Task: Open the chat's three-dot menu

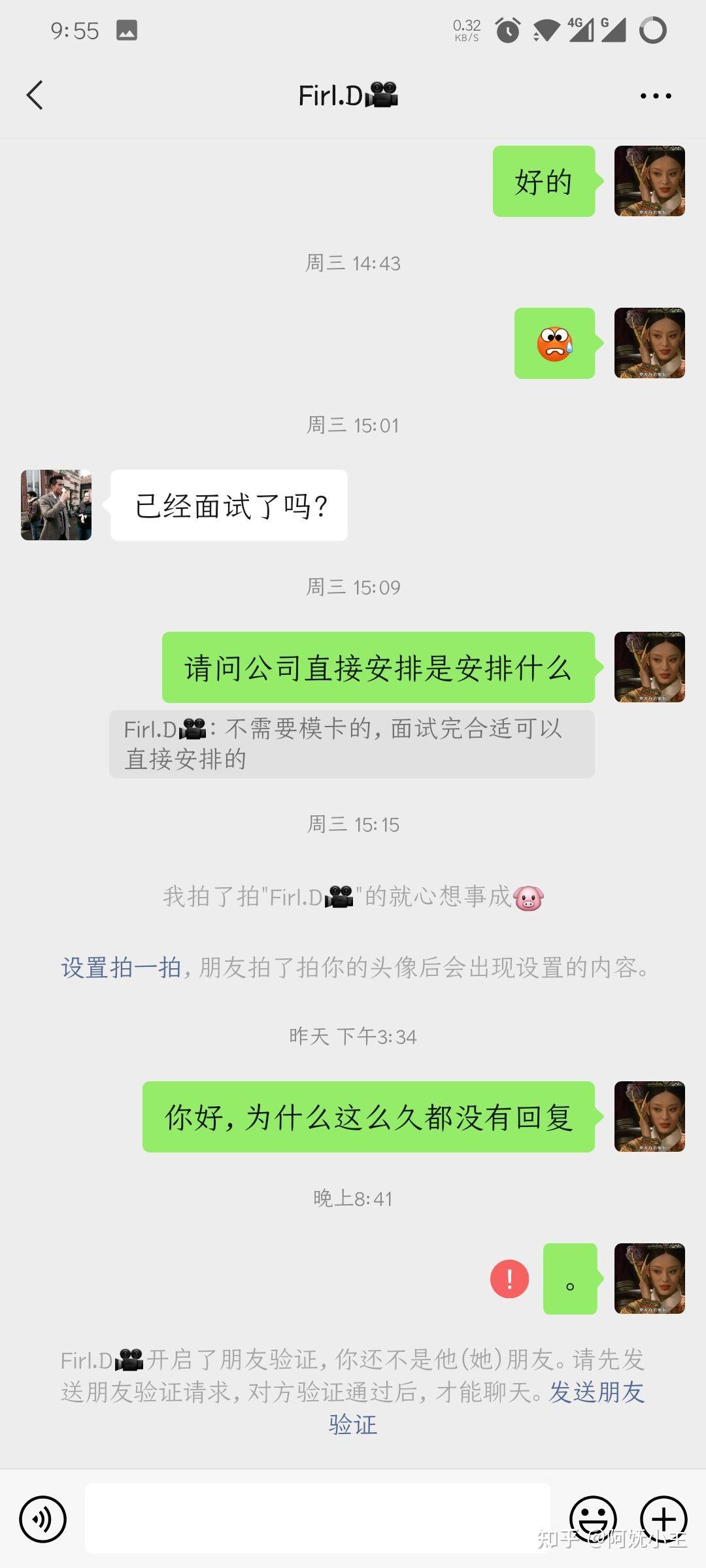Action: pos(655,96)
